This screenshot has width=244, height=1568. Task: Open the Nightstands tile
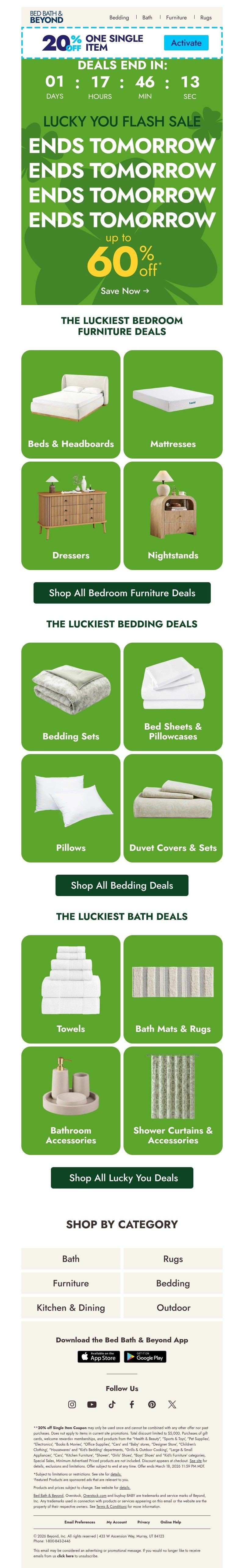click(173, 515)
